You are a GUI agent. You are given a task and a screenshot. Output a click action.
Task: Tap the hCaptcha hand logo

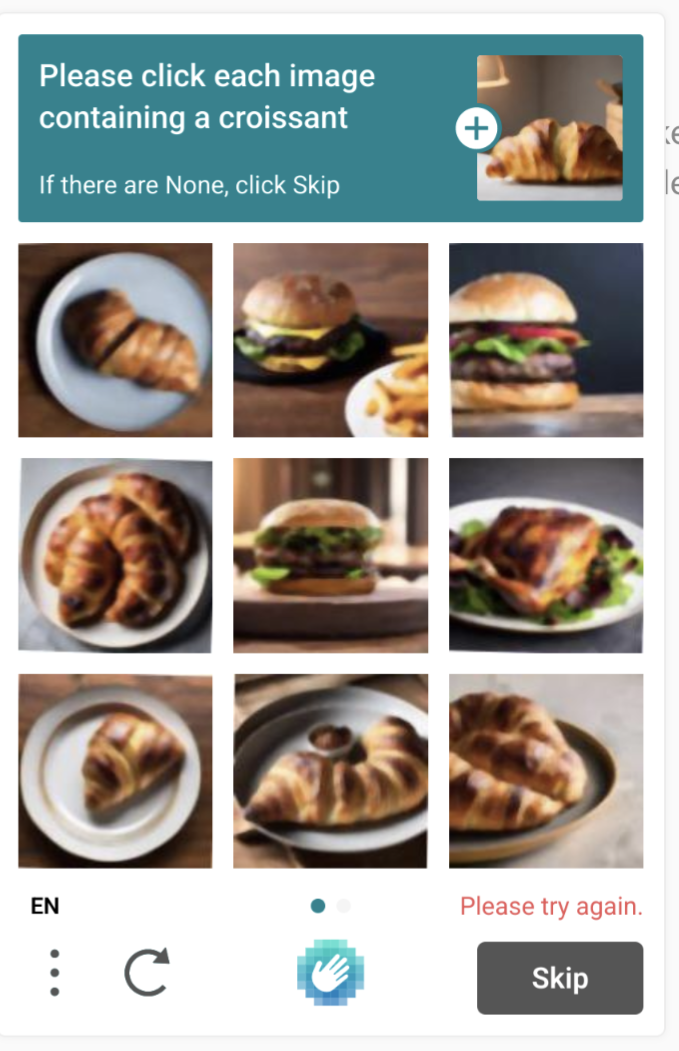pos(330,972)
